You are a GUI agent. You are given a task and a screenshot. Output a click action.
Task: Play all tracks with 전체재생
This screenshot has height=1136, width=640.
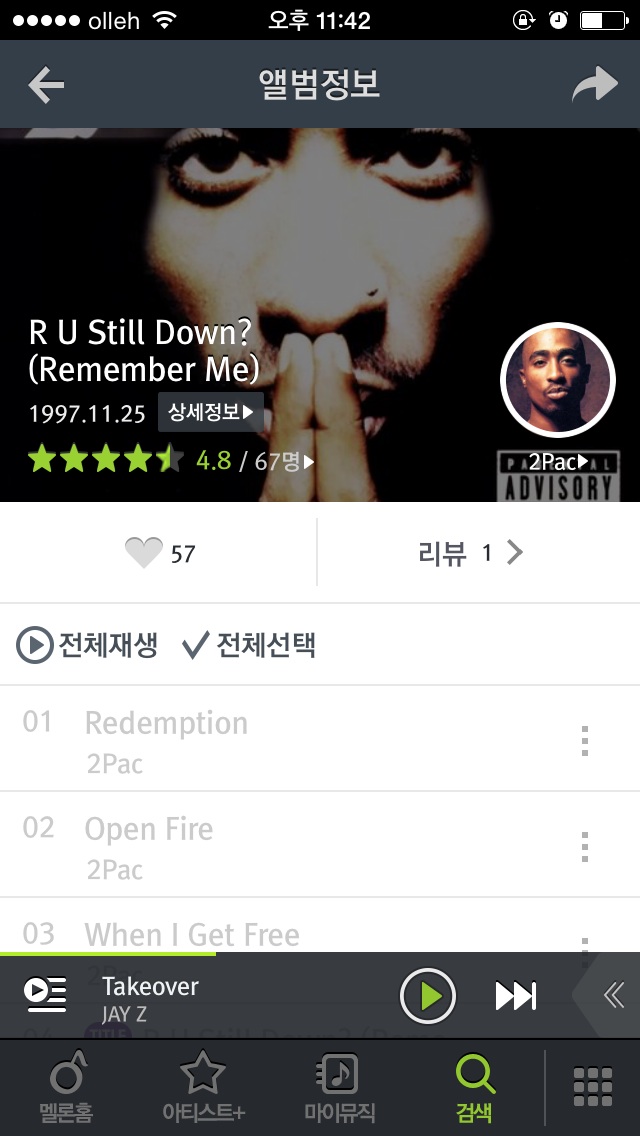click(x=88, y=646)
